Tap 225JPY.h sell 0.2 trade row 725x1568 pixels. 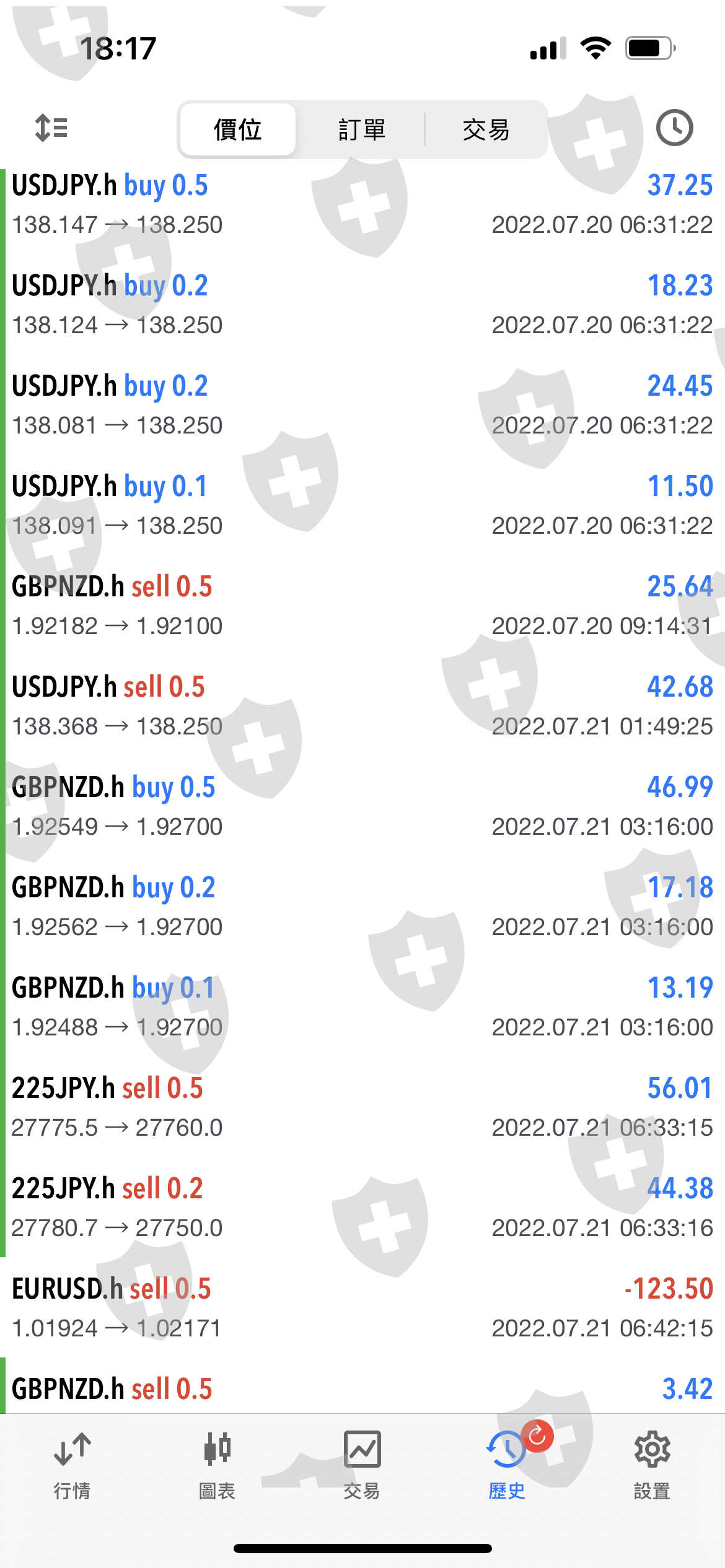tap(362, 1208)
